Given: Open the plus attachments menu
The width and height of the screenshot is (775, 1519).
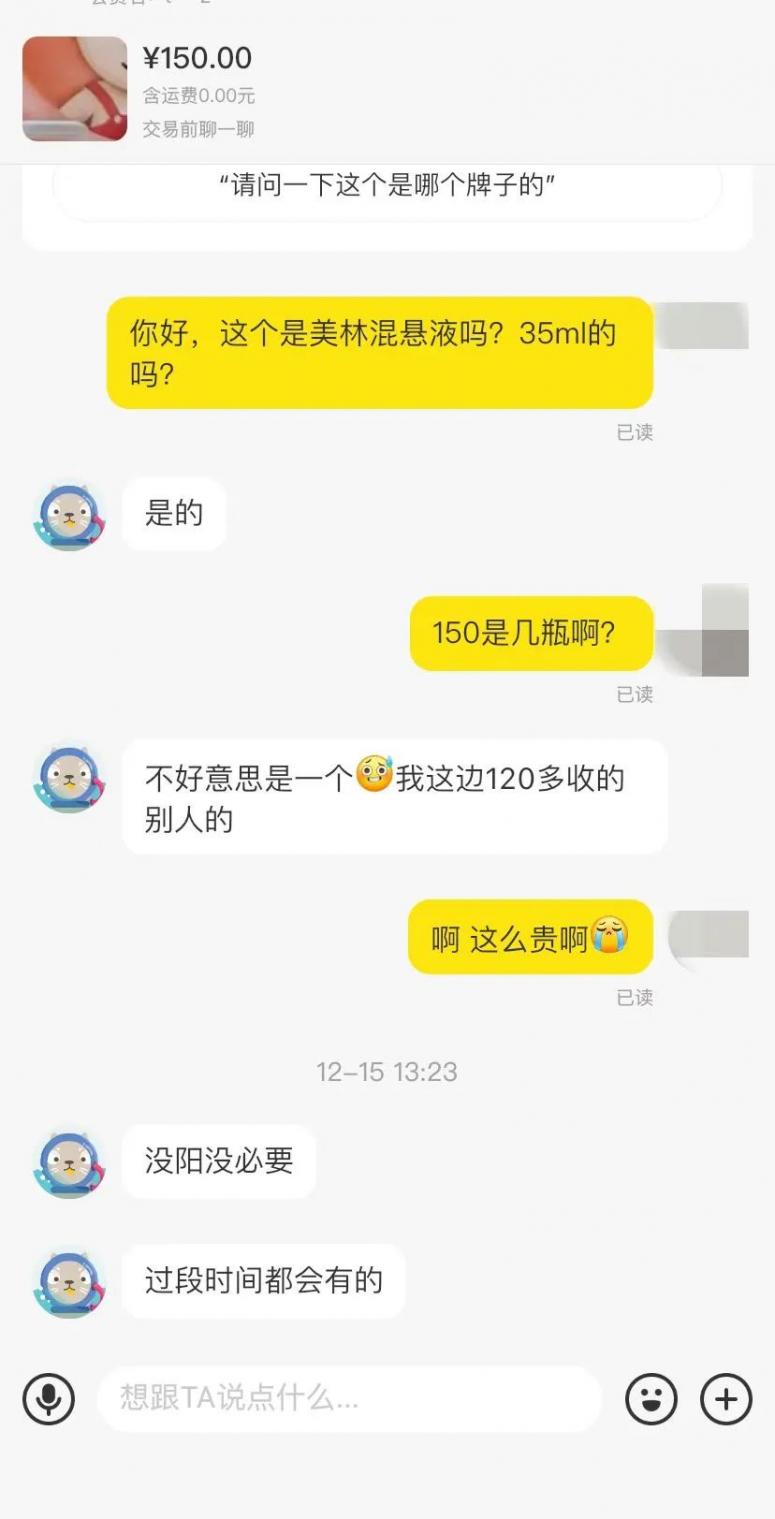Looking at the screenshot, I should pos(726,1398).
